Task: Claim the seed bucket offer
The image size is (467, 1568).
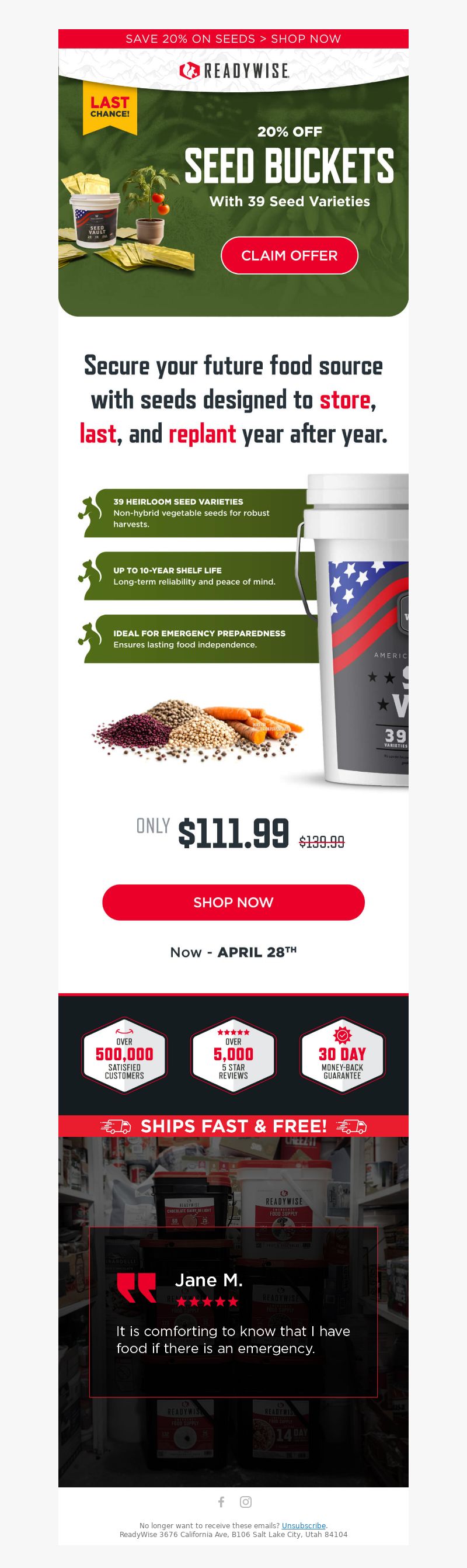Action: click(x=289, y=256)
